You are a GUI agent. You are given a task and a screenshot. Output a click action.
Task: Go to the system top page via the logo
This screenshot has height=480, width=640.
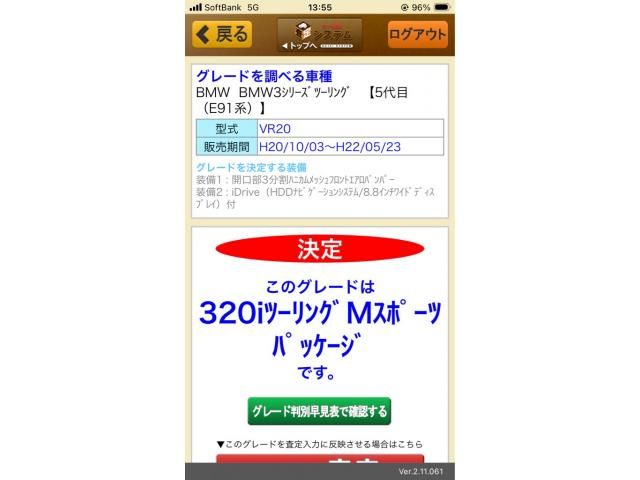click(319, 35)
